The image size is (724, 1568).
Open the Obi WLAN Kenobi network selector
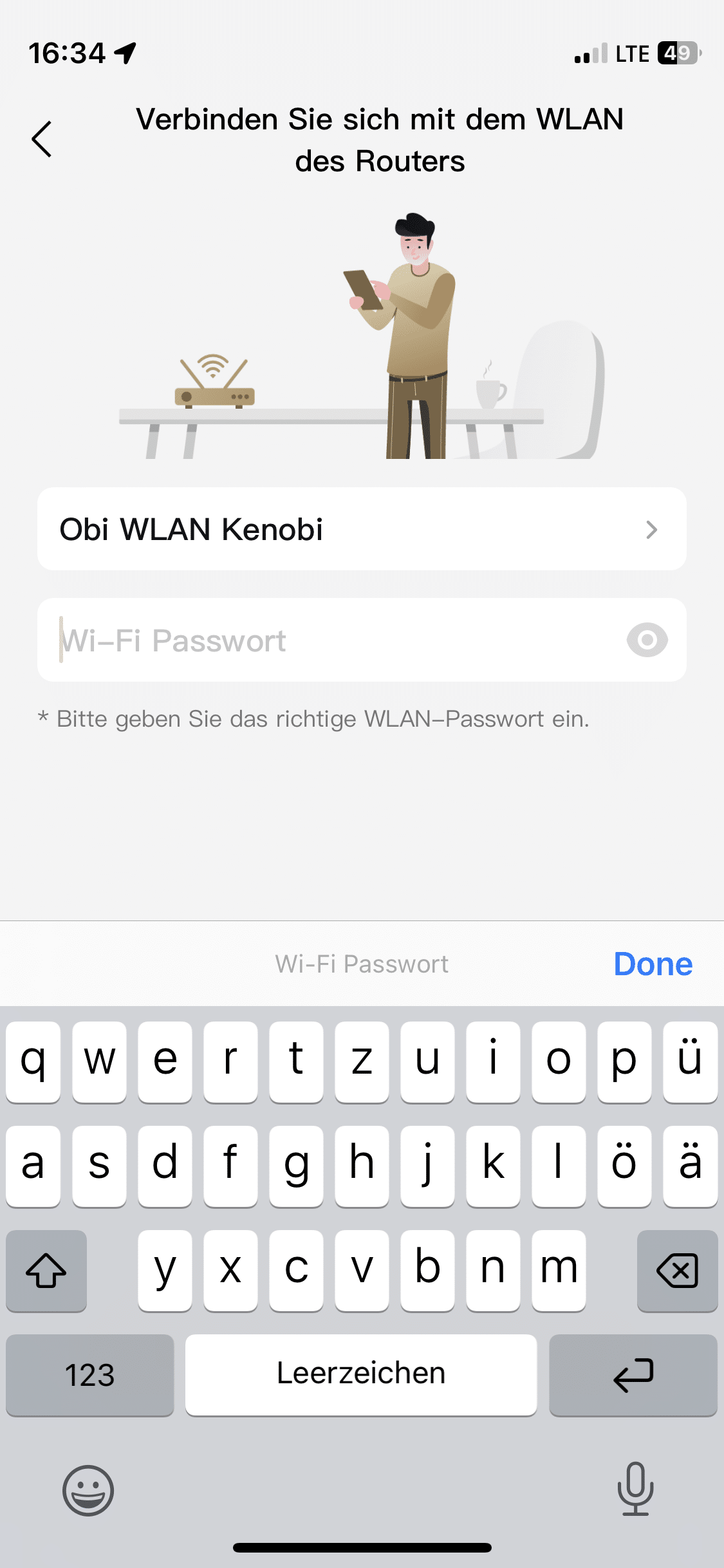[x=362, y=529]
